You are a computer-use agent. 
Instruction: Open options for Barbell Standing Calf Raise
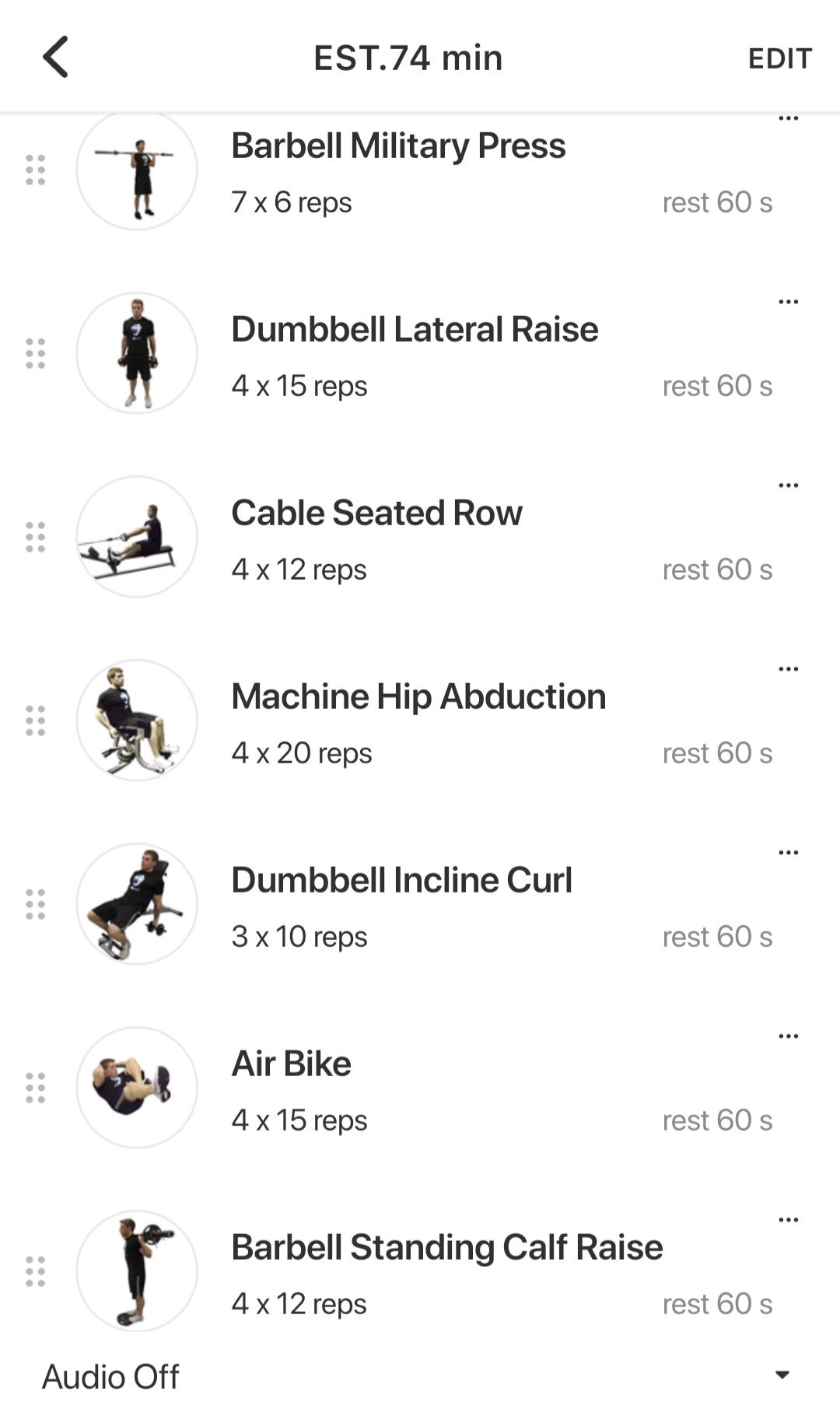tap(788, 1220)
